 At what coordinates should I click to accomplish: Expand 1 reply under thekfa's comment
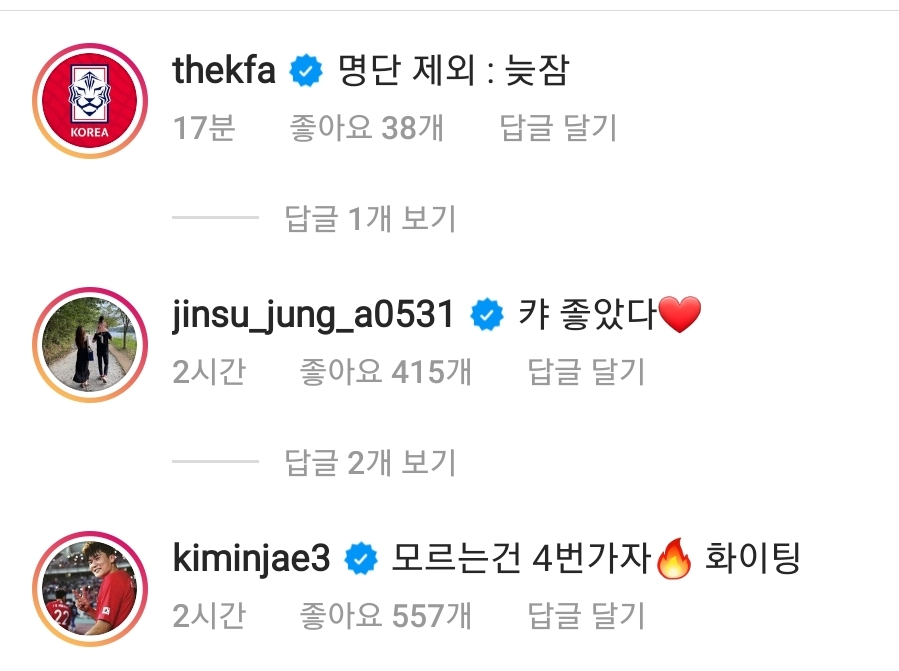pos(370,217)
